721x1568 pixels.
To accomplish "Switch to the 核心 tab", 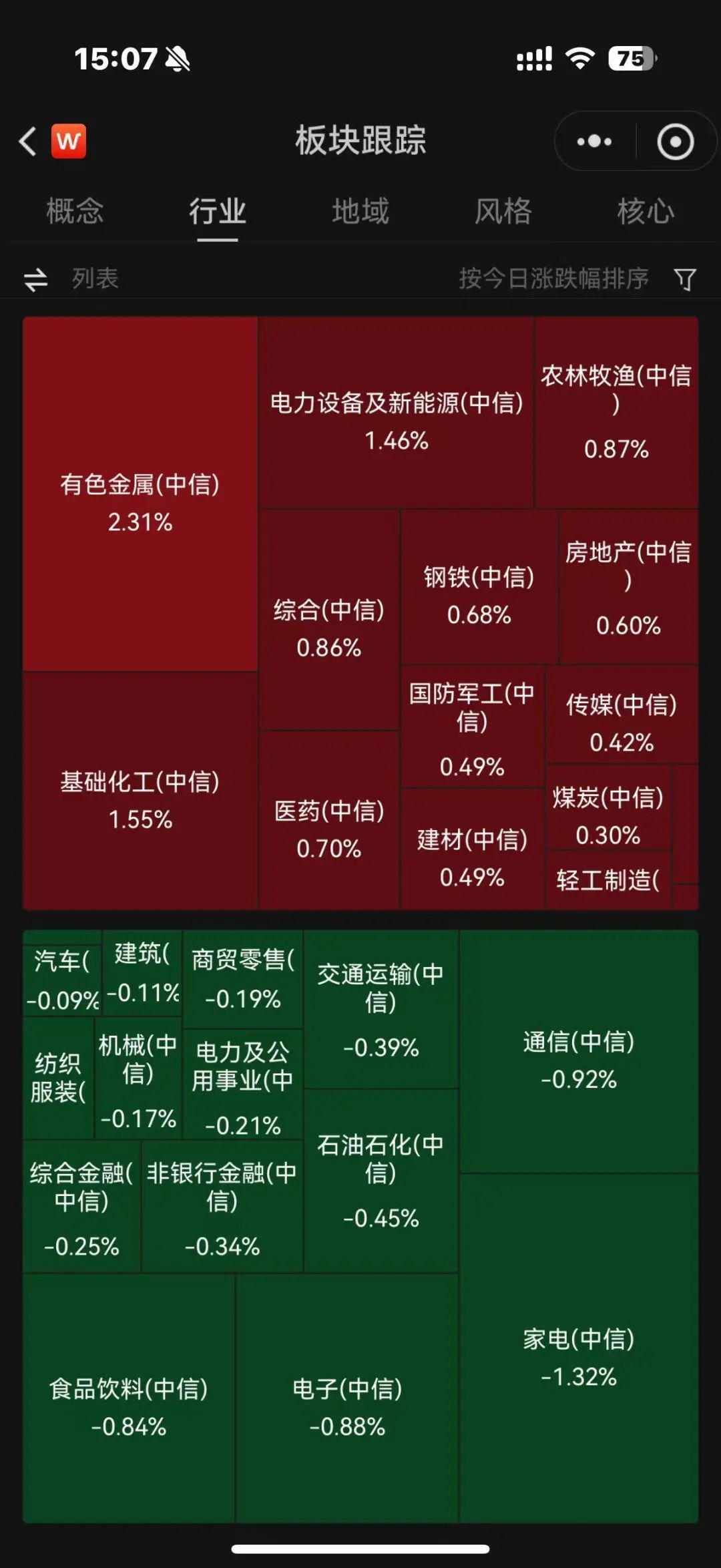I will pyautogui.click(x=646, y=212).
